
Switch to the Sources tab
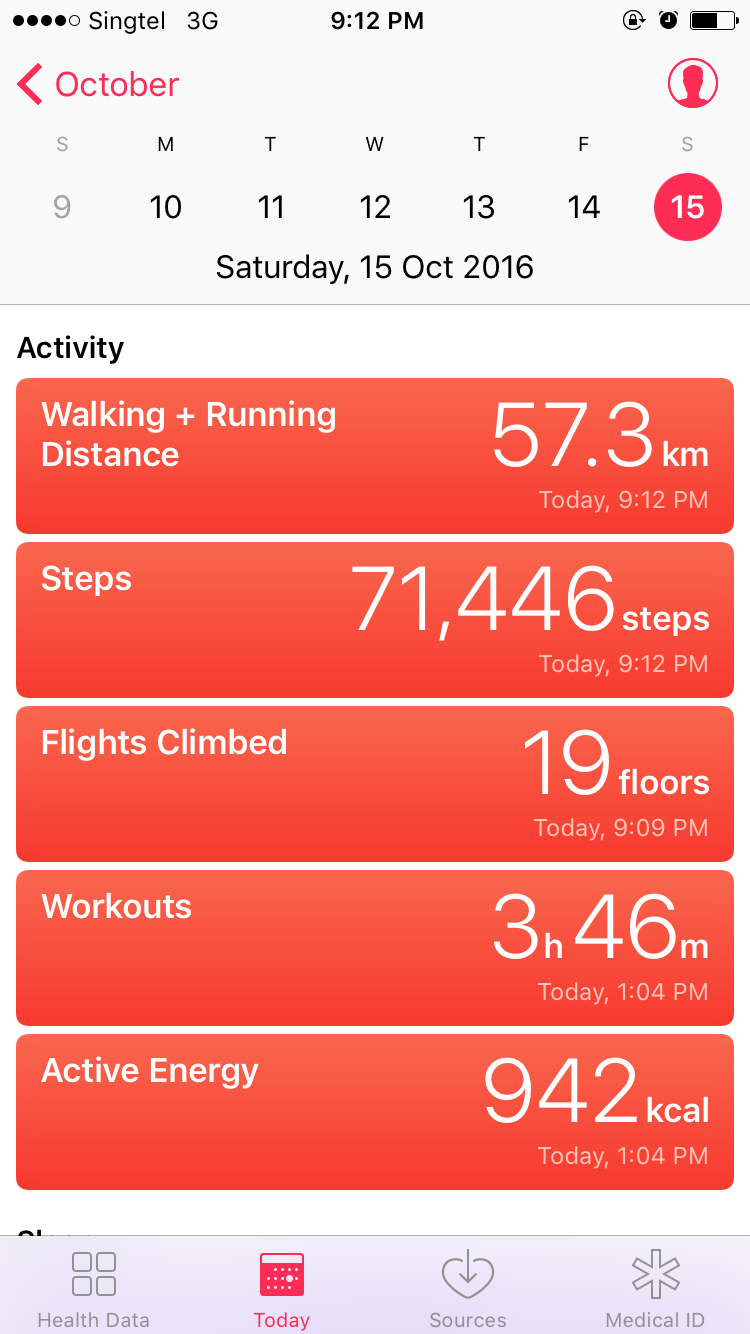[x=468, y=1289]
